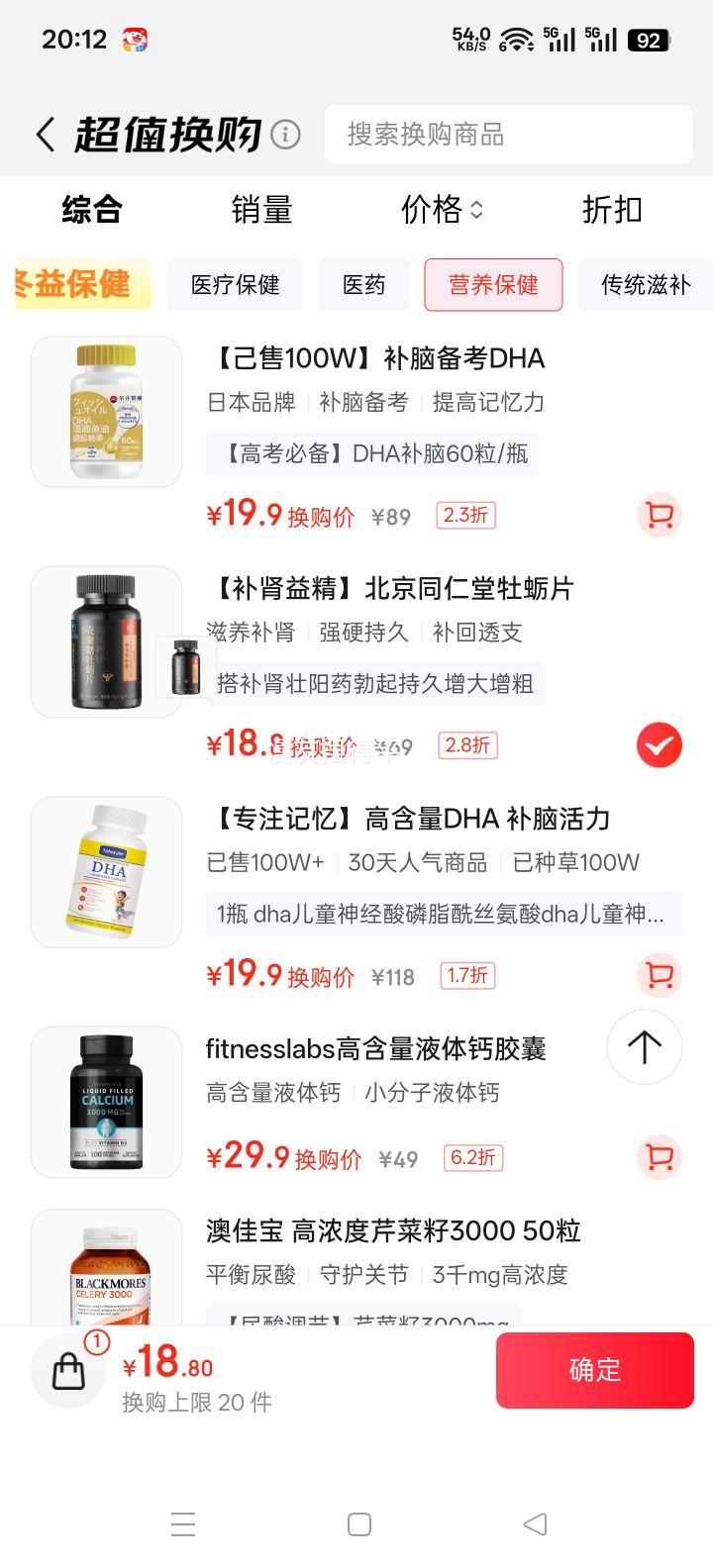Select the 营养保健 category chip
This screenshot has width=713, height=1568.
pyautogui.click(x=494, y=284)
